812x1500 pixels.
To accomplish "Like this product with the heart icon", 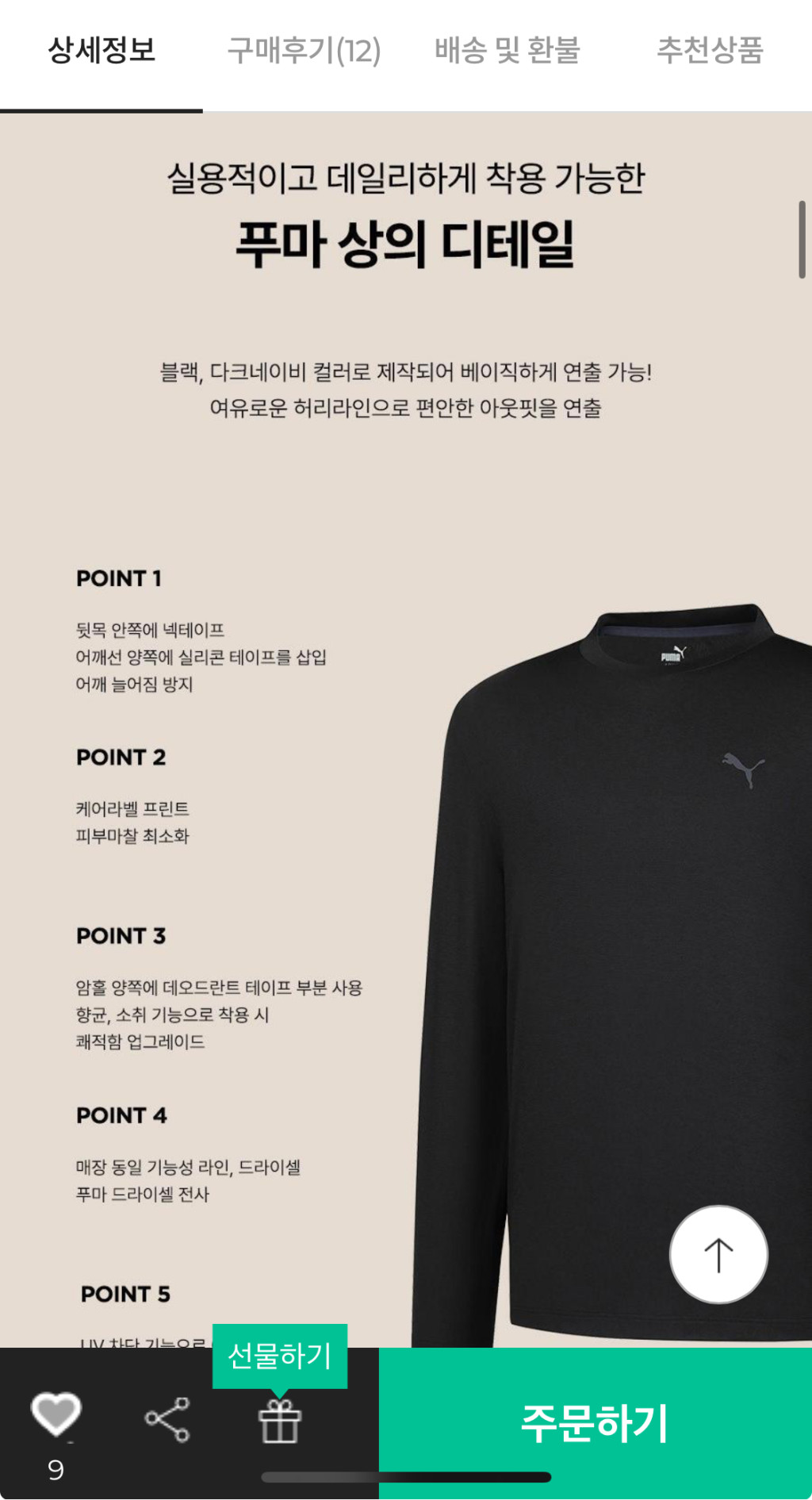I will click(x=56, y=1414).
